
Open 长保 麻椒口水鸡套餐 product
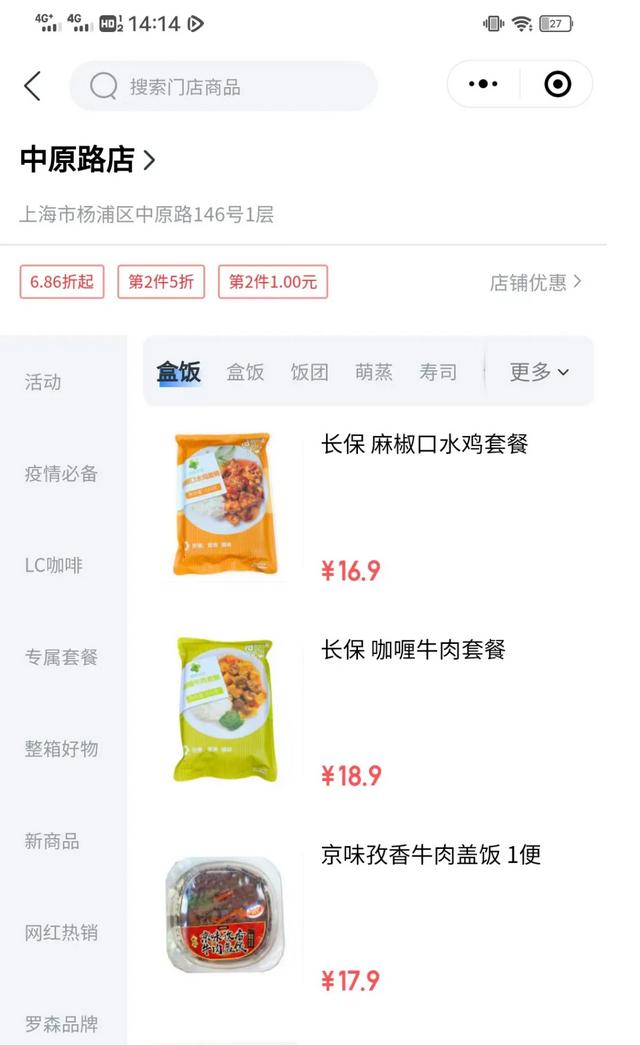424,444
